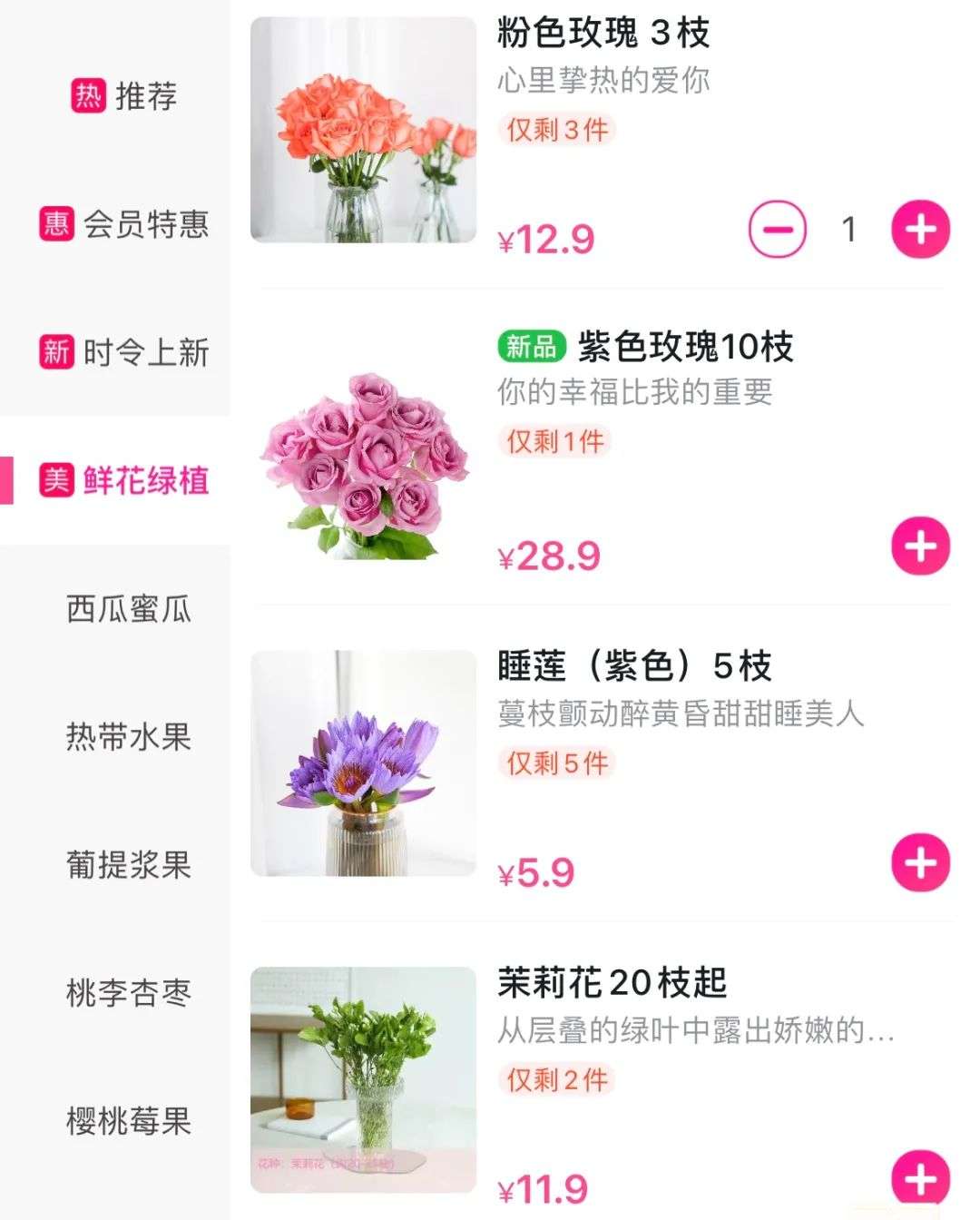Add 紫色玫瑰10枝 to cart
The image size is (980, 1220).
click(920, 546)
